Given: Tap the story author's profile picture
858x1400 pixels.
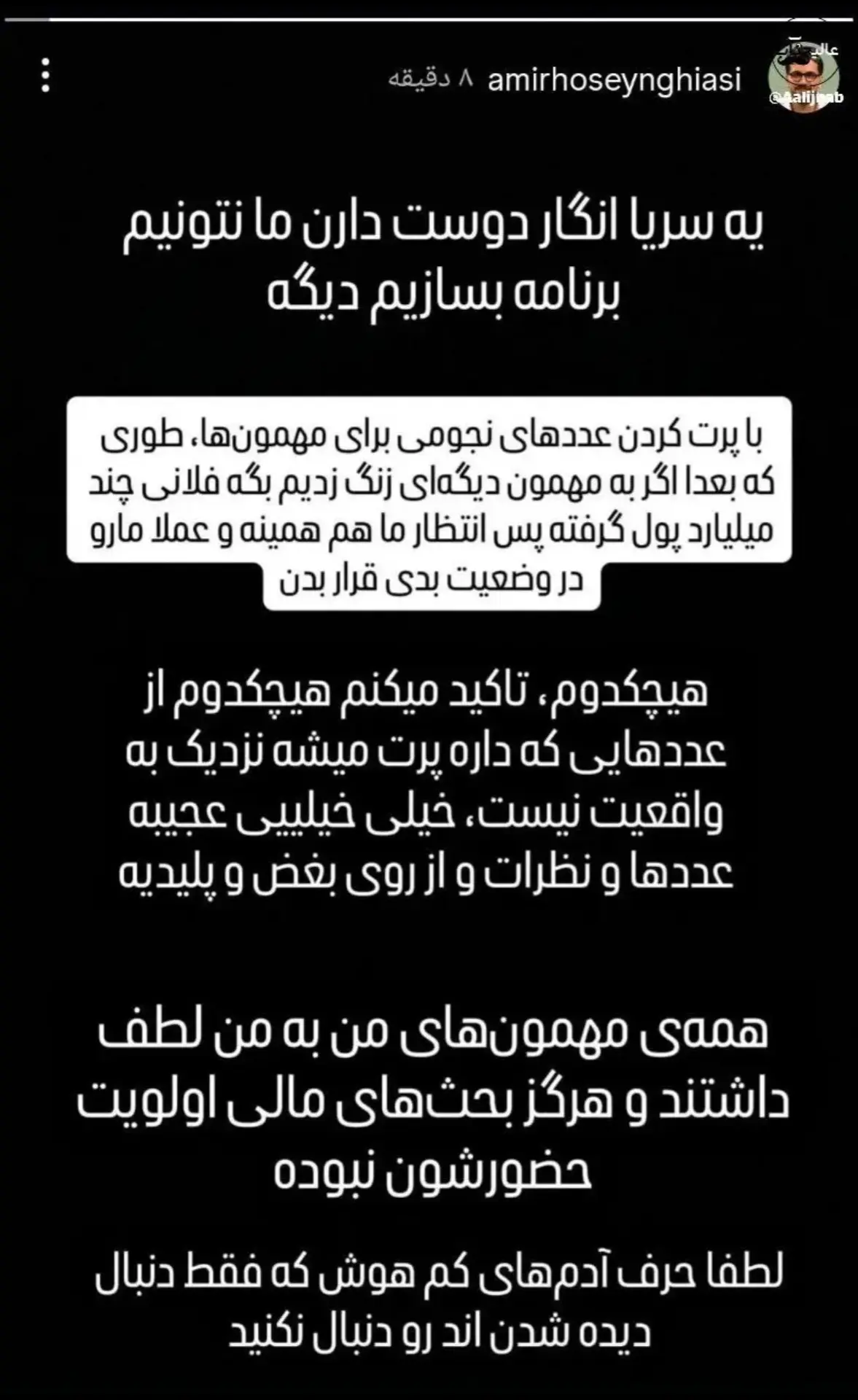Looking at the screenshot, I should coord(805,76).
